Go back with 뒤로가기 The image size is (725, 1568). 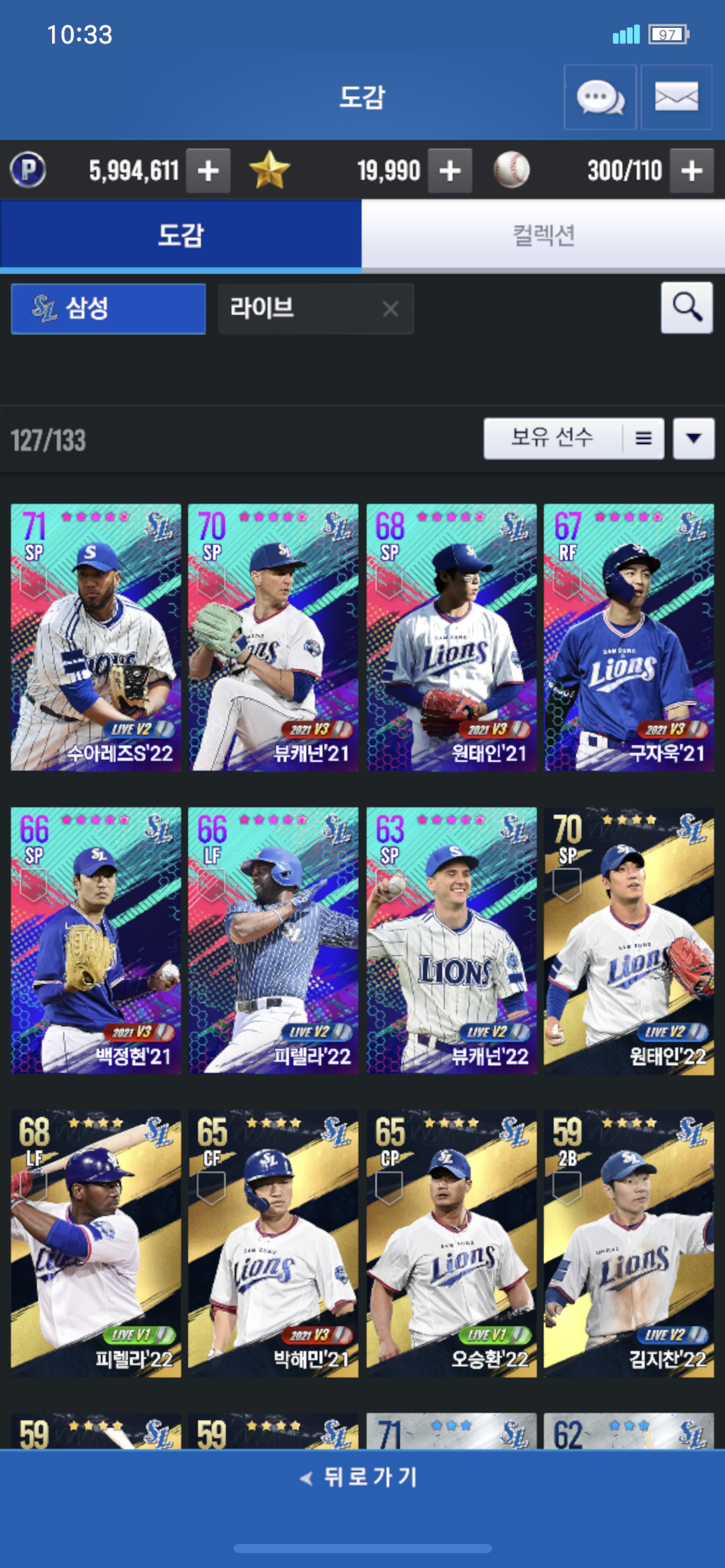[361, 1478]
